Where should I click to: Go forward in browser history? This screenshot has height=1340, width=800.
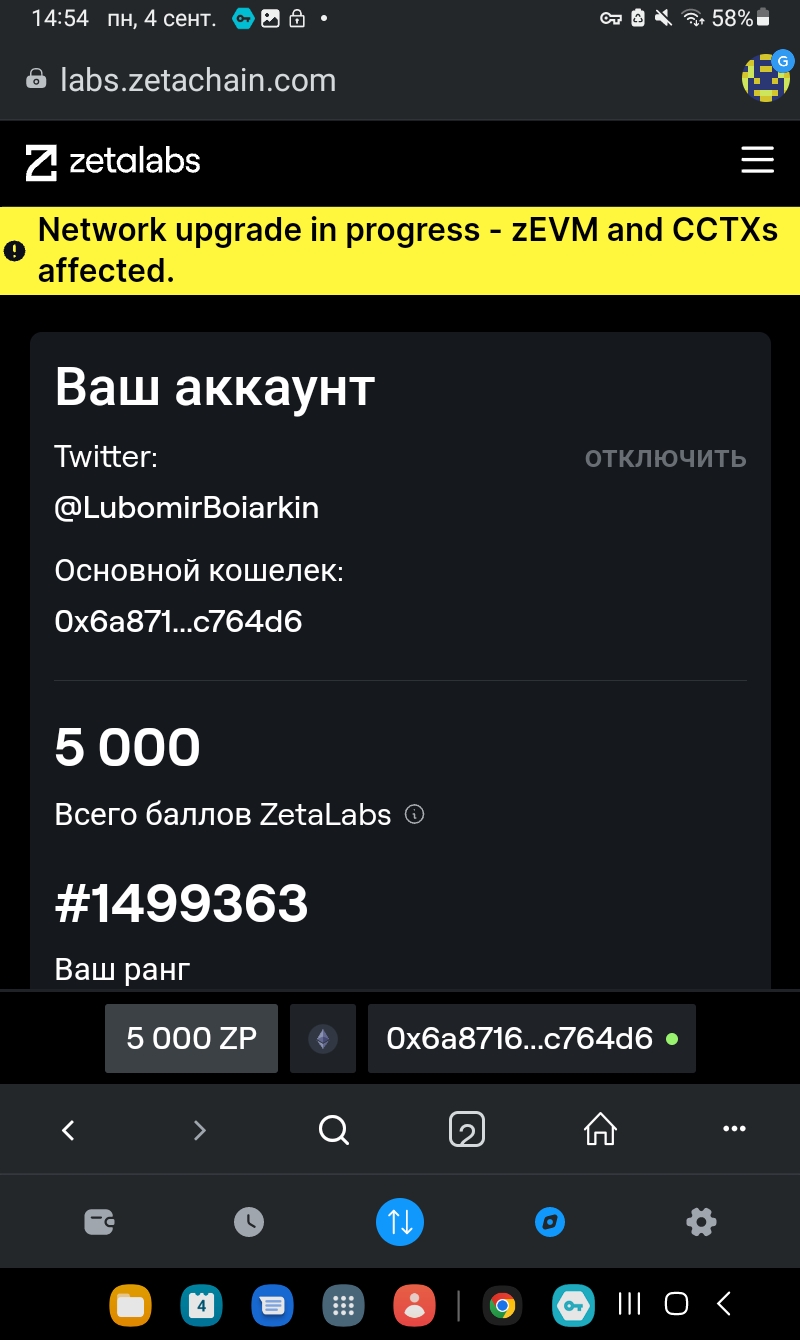[x=200, y=1130]
